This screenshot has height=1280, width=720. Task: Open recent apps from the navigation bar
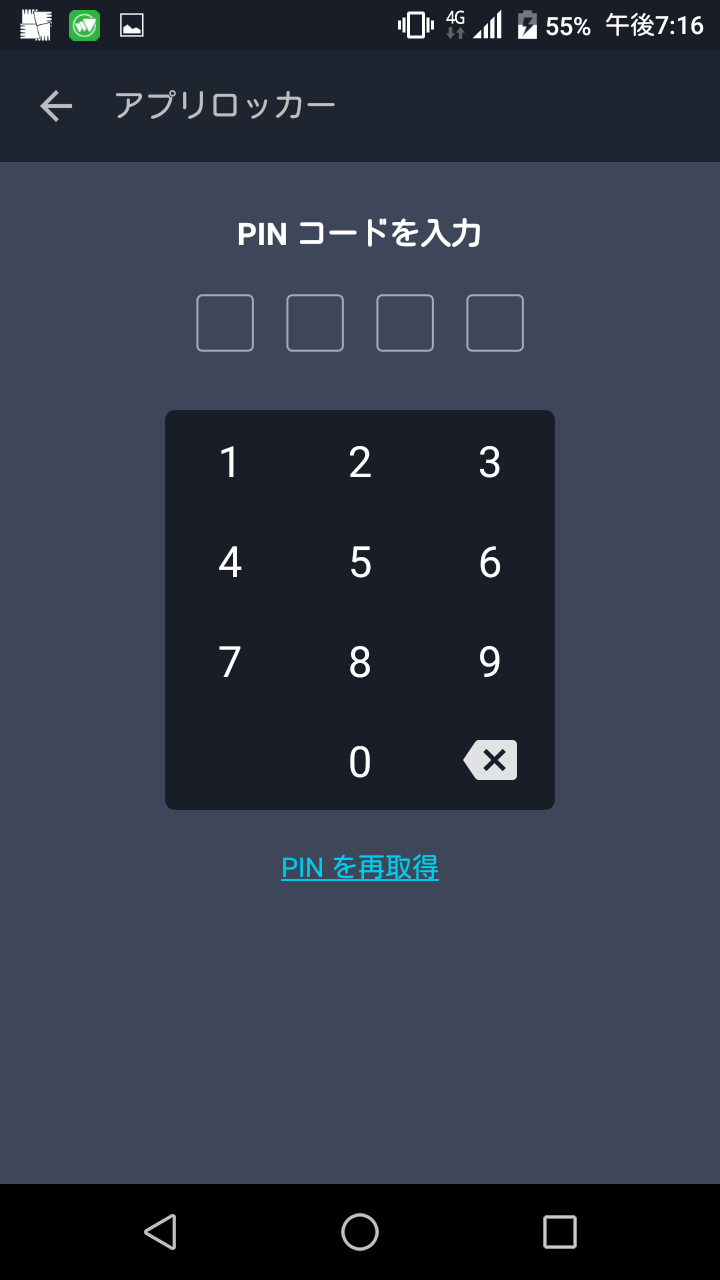pyautogui.click(x=560, y=1232)
